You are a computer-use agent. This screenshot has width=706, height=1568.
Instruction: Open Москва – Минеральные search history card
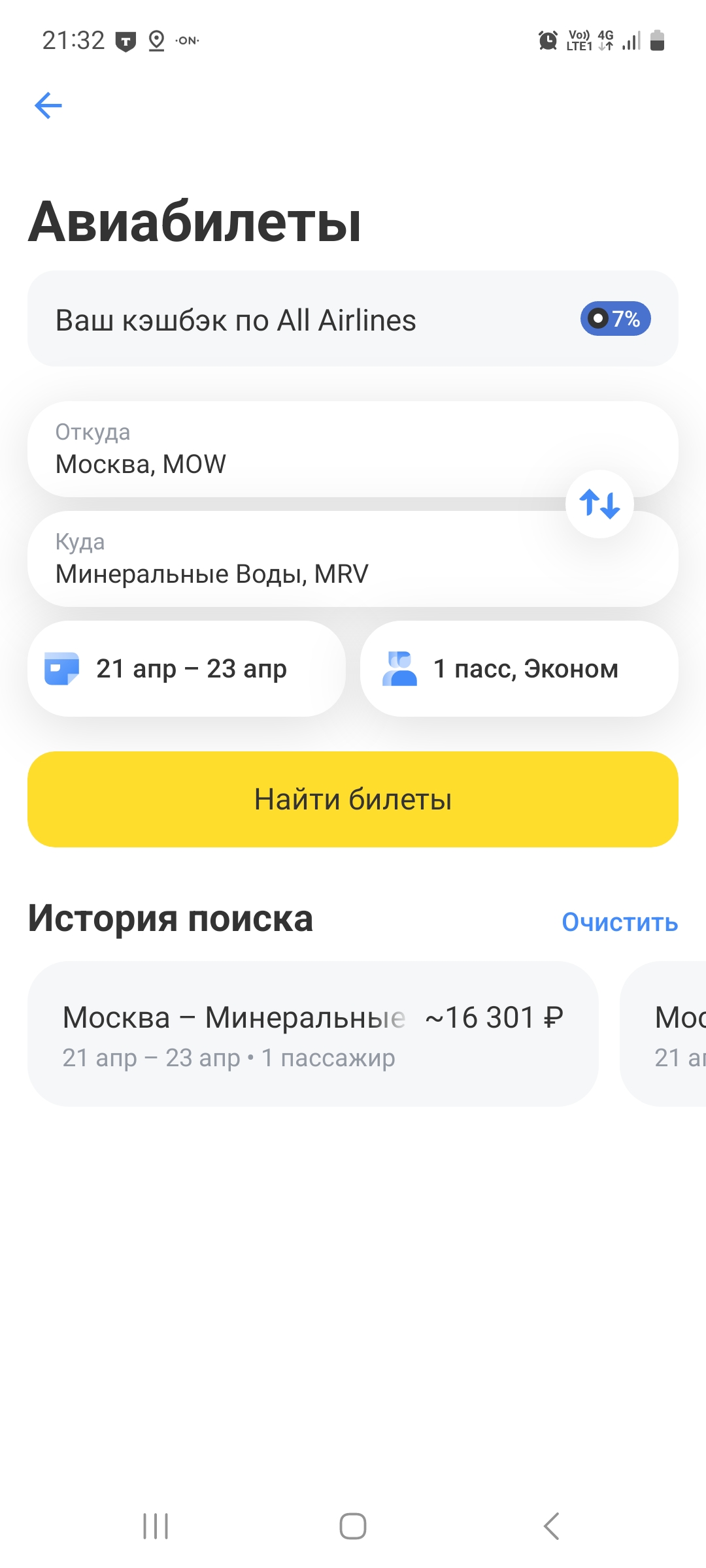[x=312, y=1034]
